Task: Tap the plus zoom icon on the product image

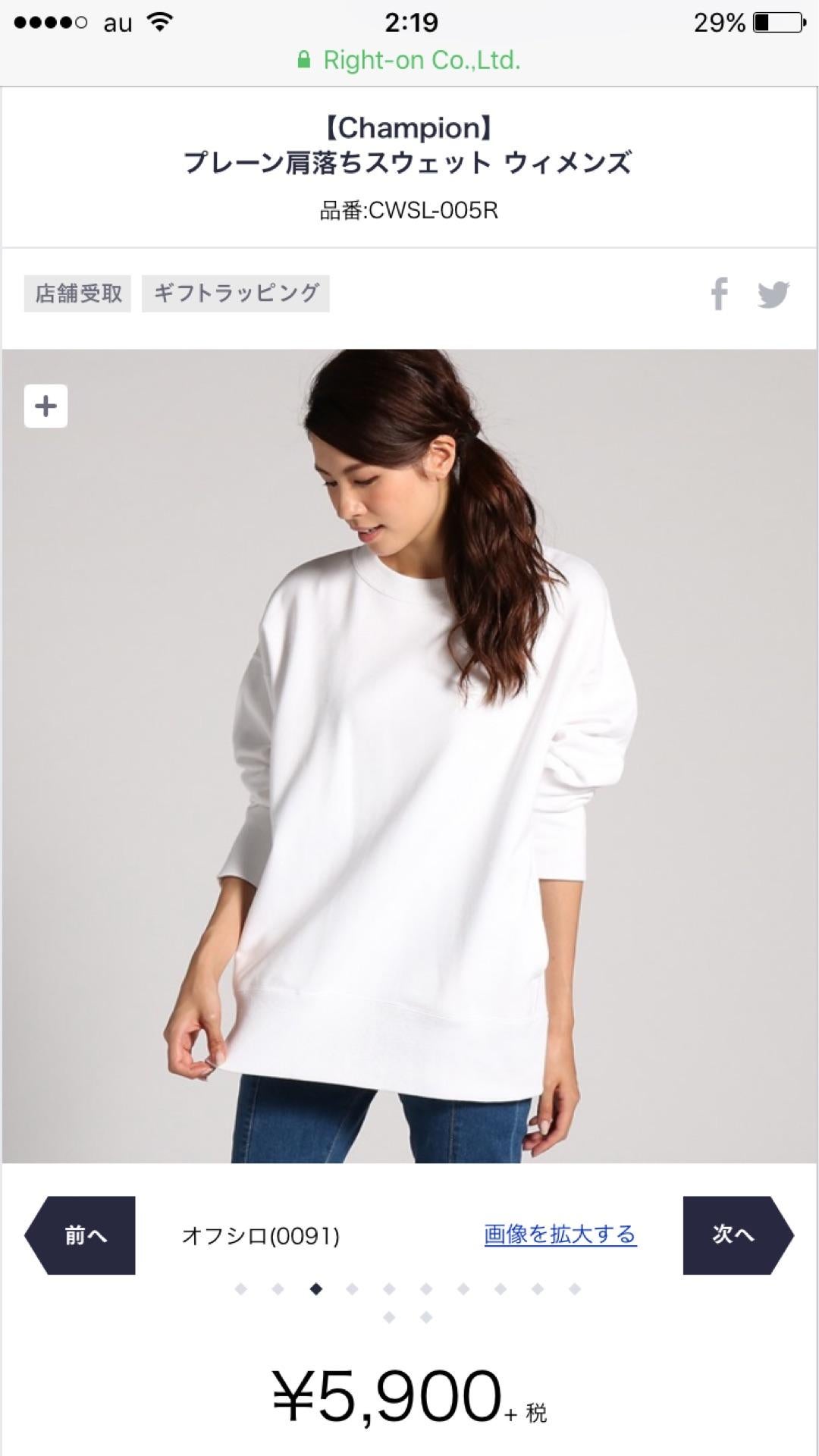Action: (45, 406)
